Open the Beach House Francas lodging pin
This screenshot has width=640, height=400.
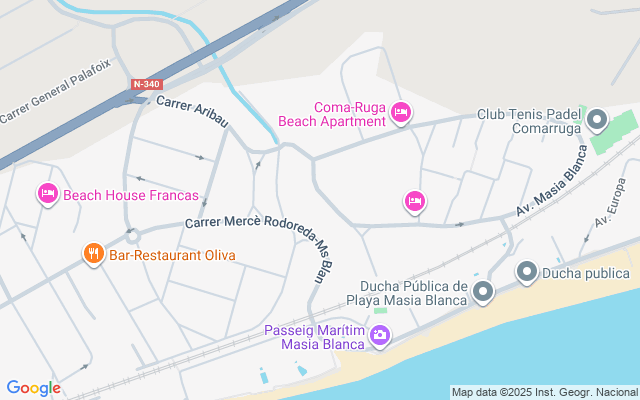click(x=48, y=194)
